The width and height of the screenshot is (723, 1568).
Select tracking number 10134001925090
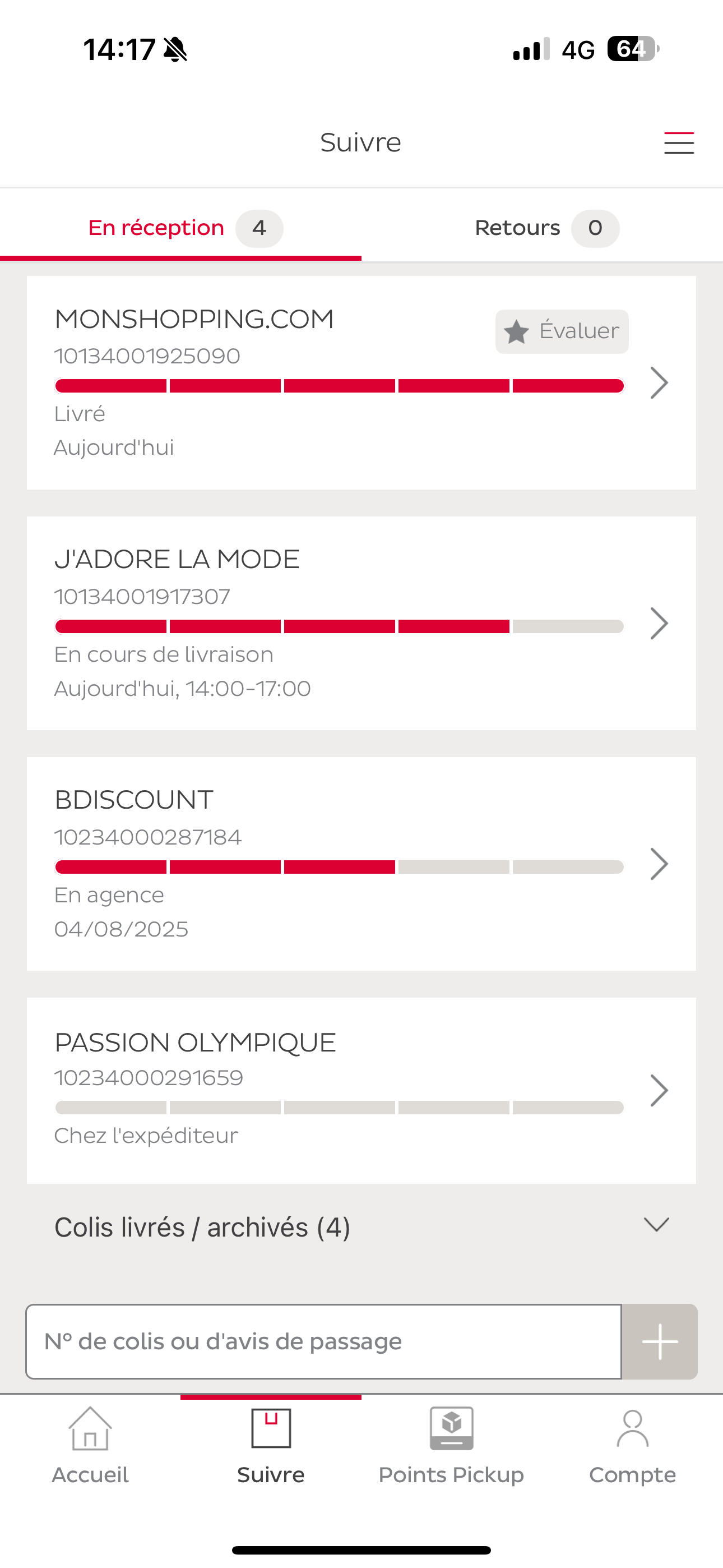147,356
